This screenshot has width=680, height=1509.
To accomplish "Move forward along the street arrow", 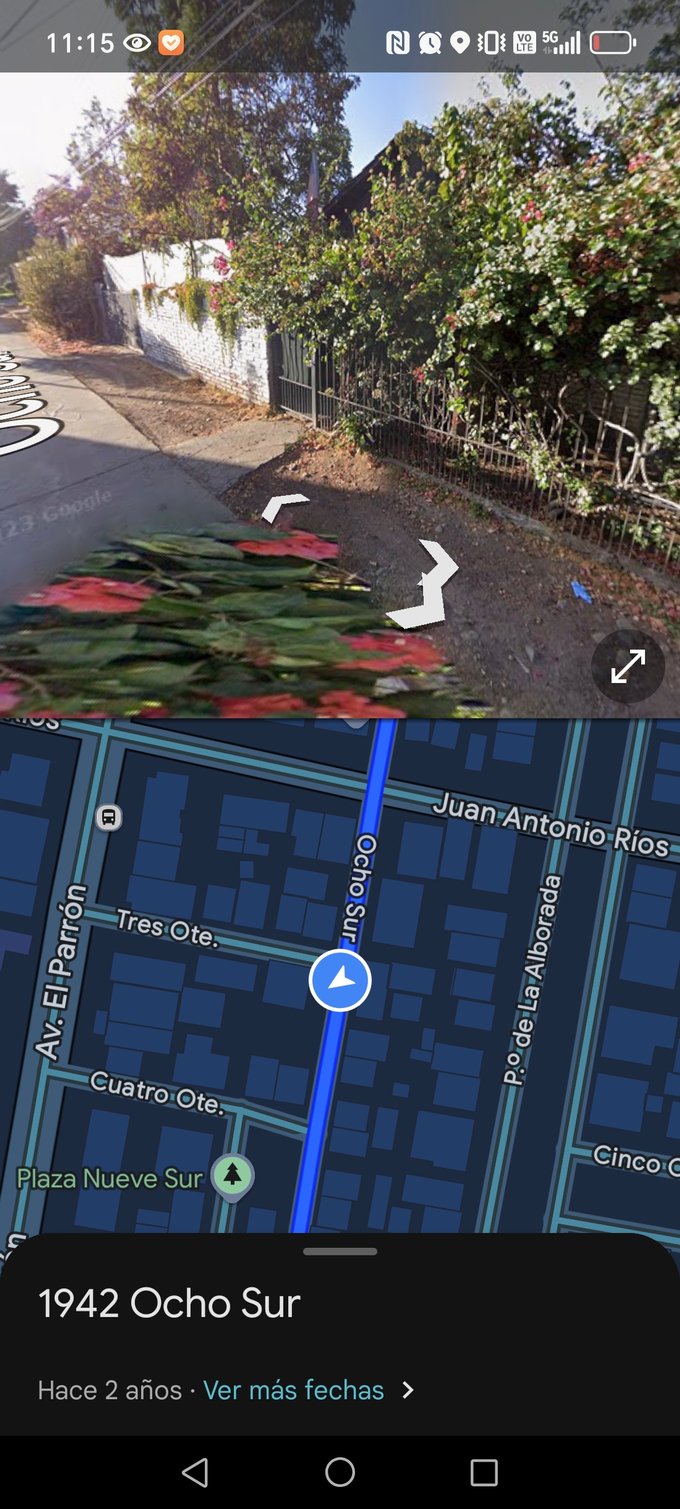I will tap(427, 587).
